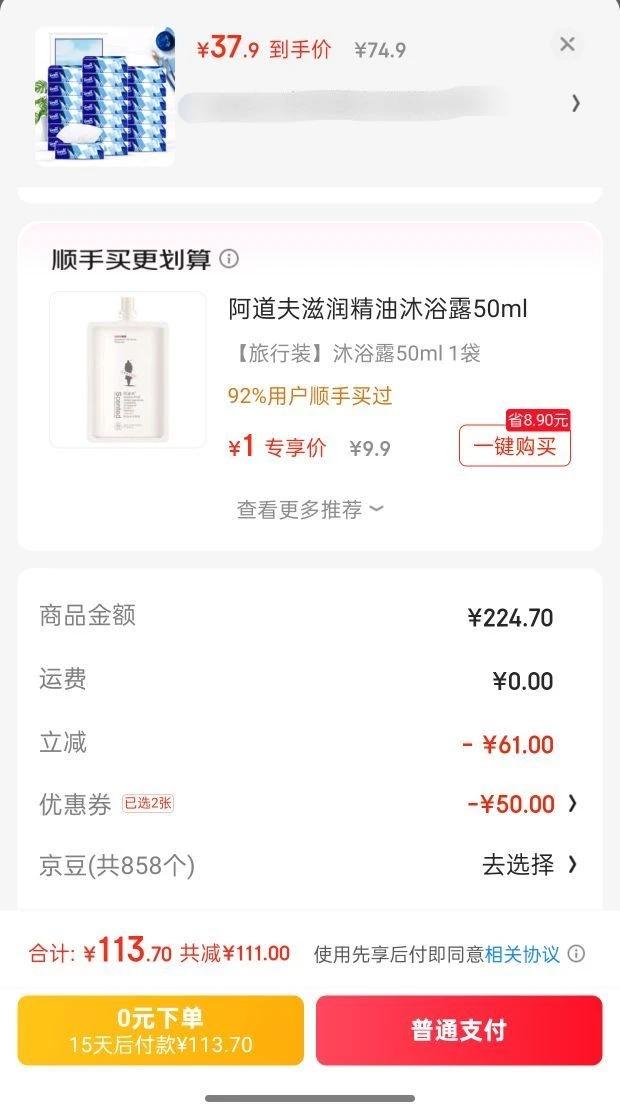This screenshot has width=620, height=1115.
Task: Open the 相关协议 agreement link
Action: coord(522,954)
